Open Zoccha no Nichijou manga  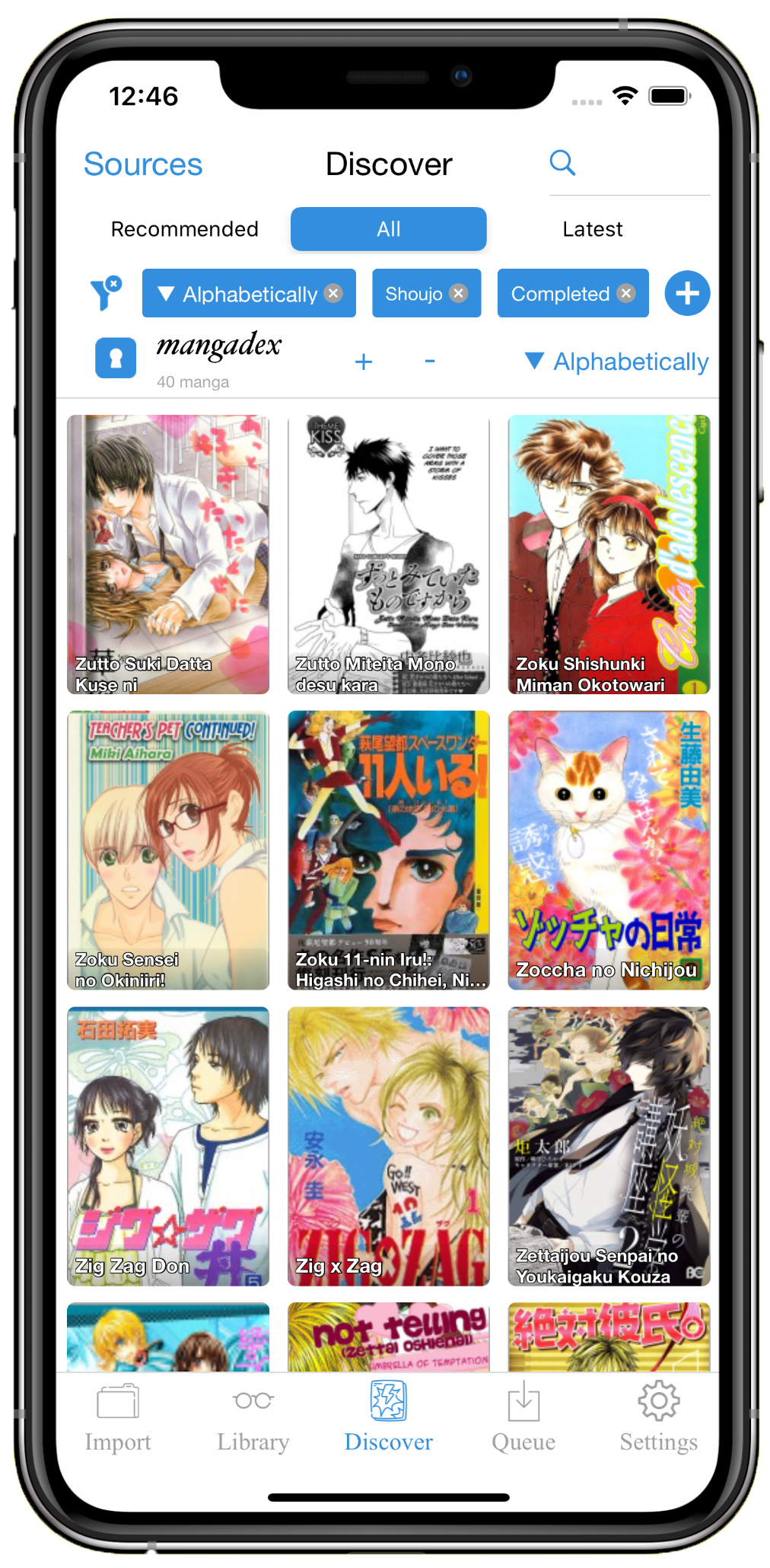(x=609, y=850)
